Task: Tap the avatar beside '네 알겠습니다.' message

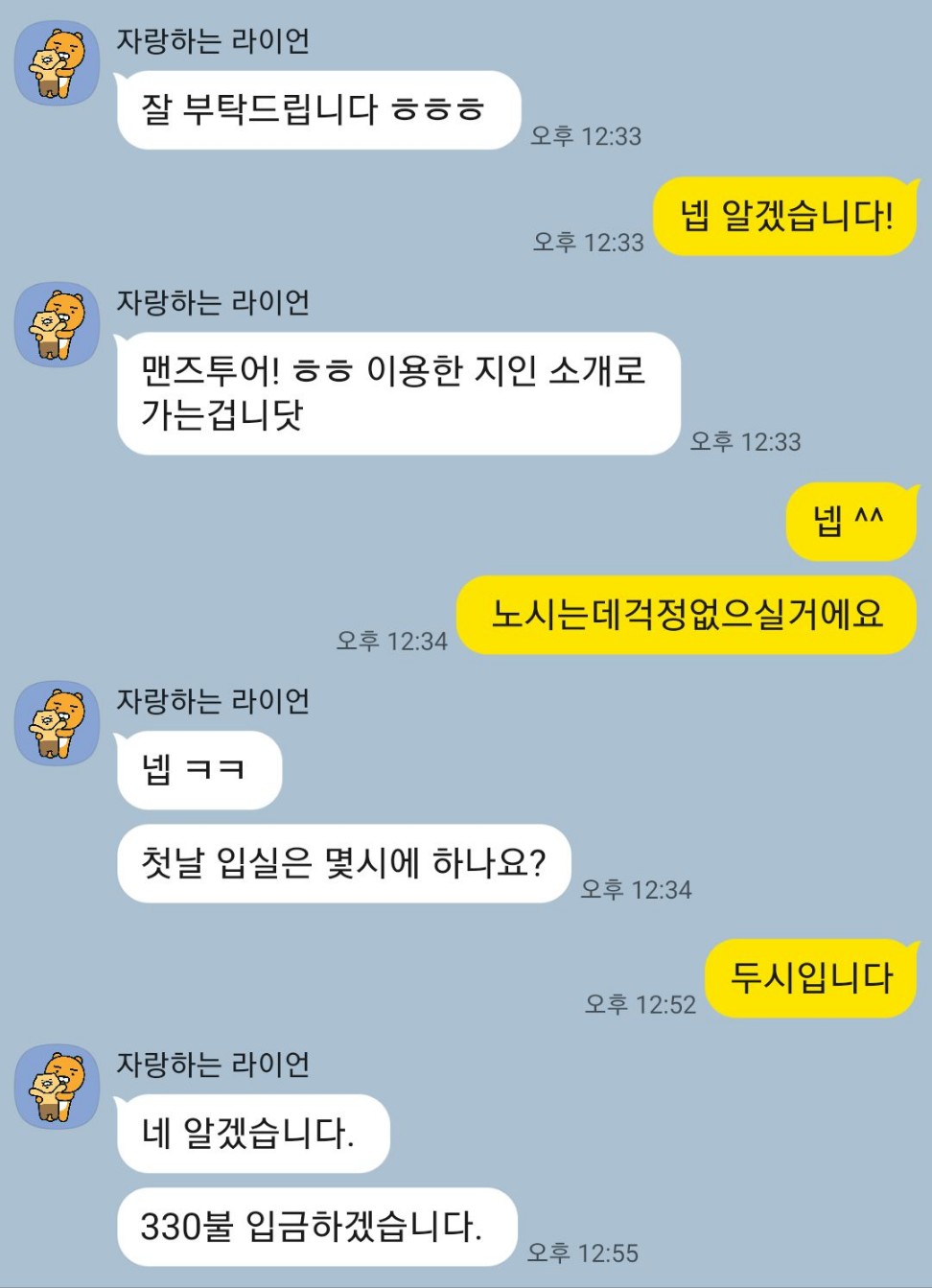Action: pos(57,1087)
